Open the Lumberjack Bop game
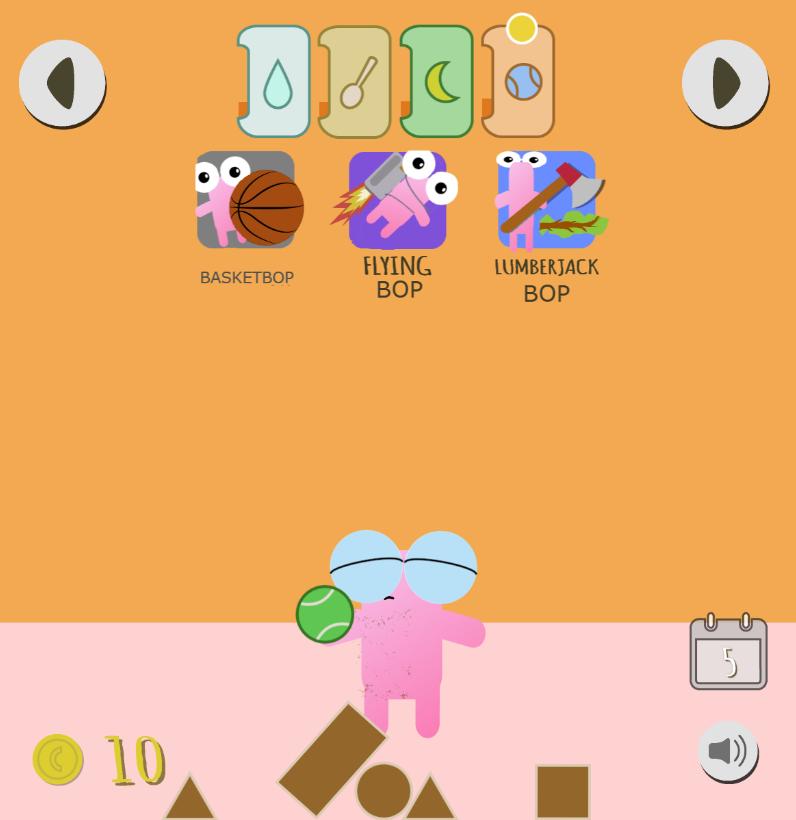Screen dimensions: 796x820 click(x=547, y=200)
